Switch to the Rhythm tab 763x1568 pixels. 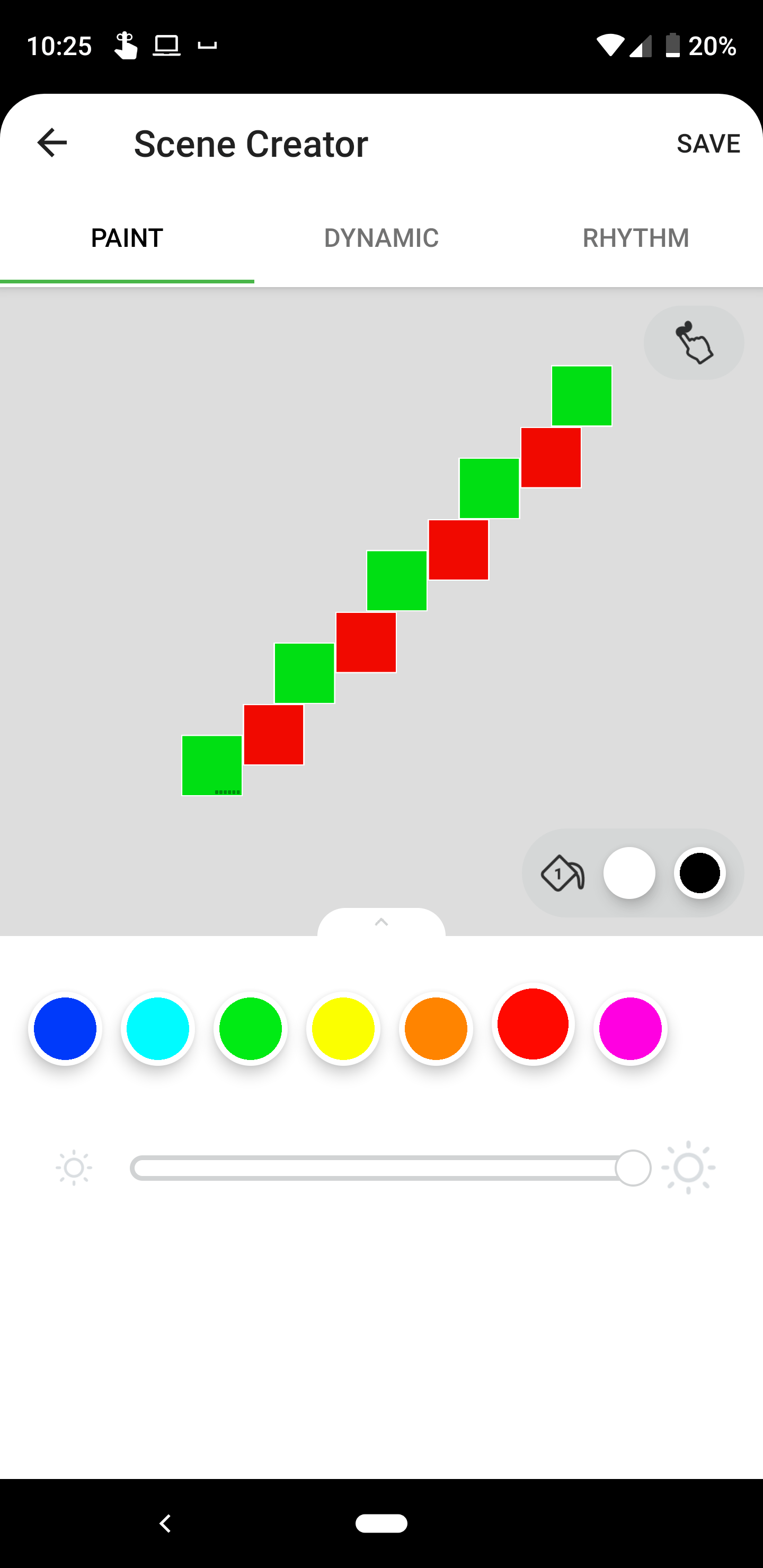[x=635, y=238]
